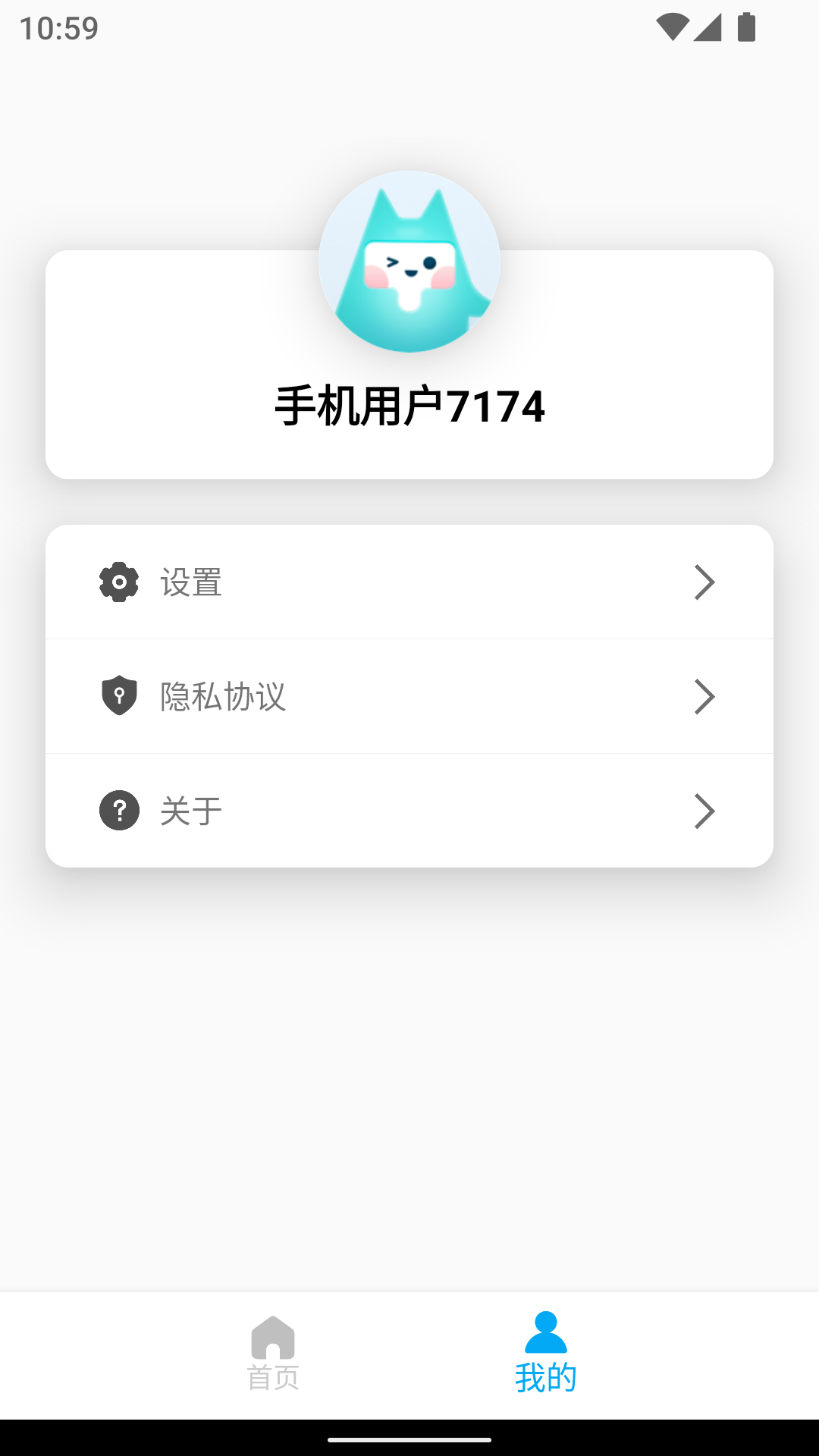The width and height of the screenshot is (819, 1456).
Task: Tap the username 手机用户7174
Action: (x=409, y=406)
